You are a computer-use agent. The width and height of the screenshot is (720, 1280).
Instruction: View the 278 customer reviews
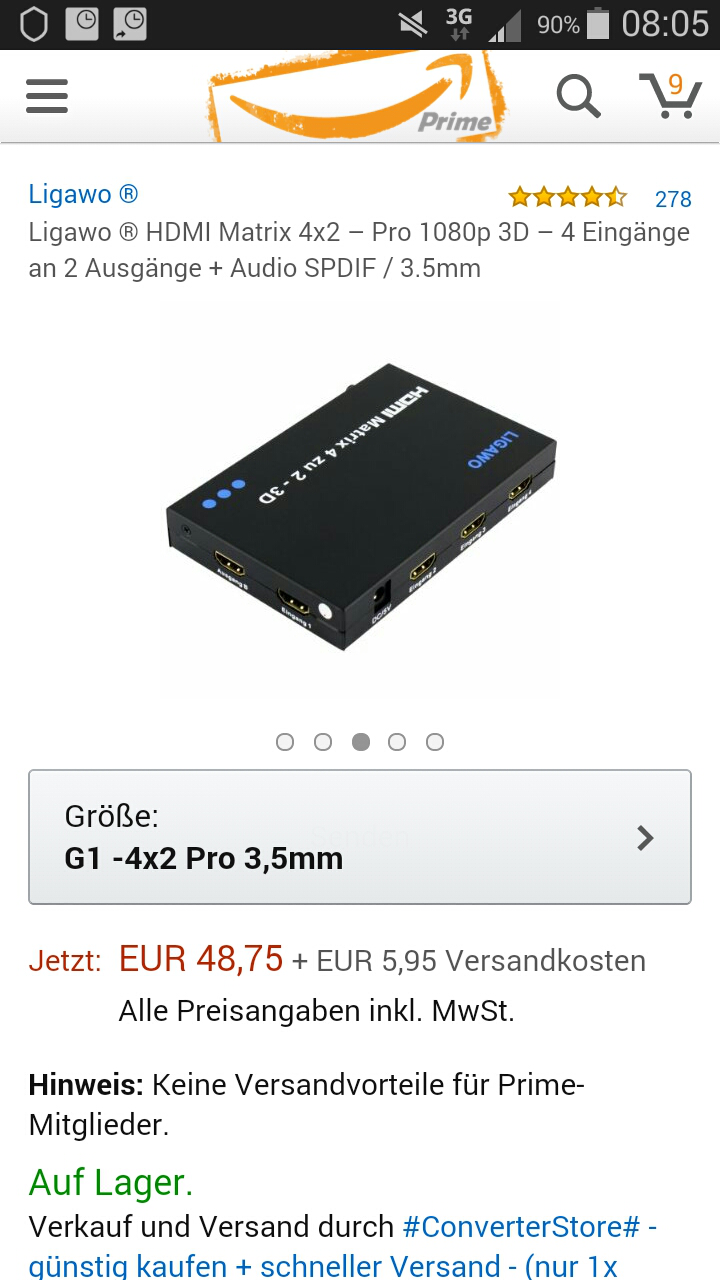(x=673, y=199)
